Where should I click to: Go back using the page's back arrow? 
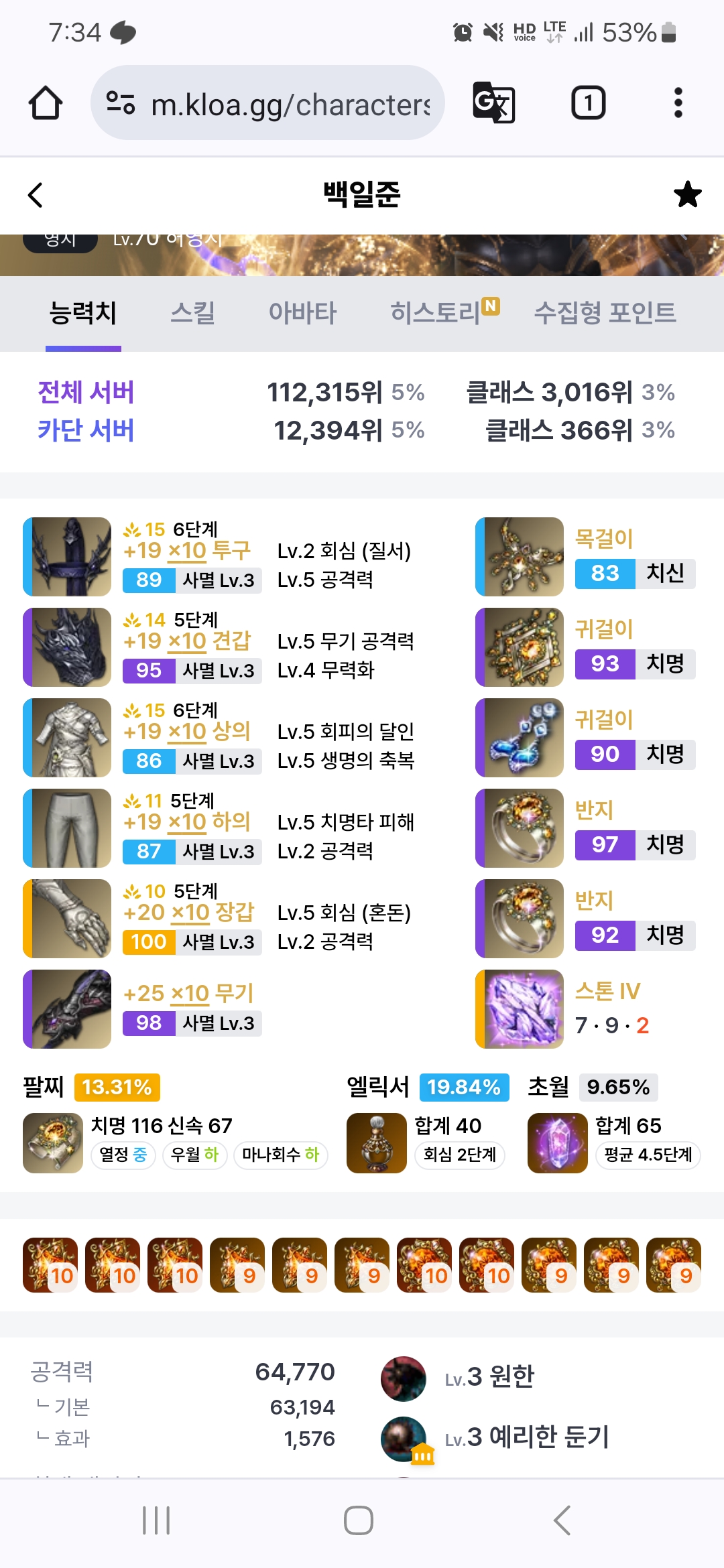(x=36, y=195)
